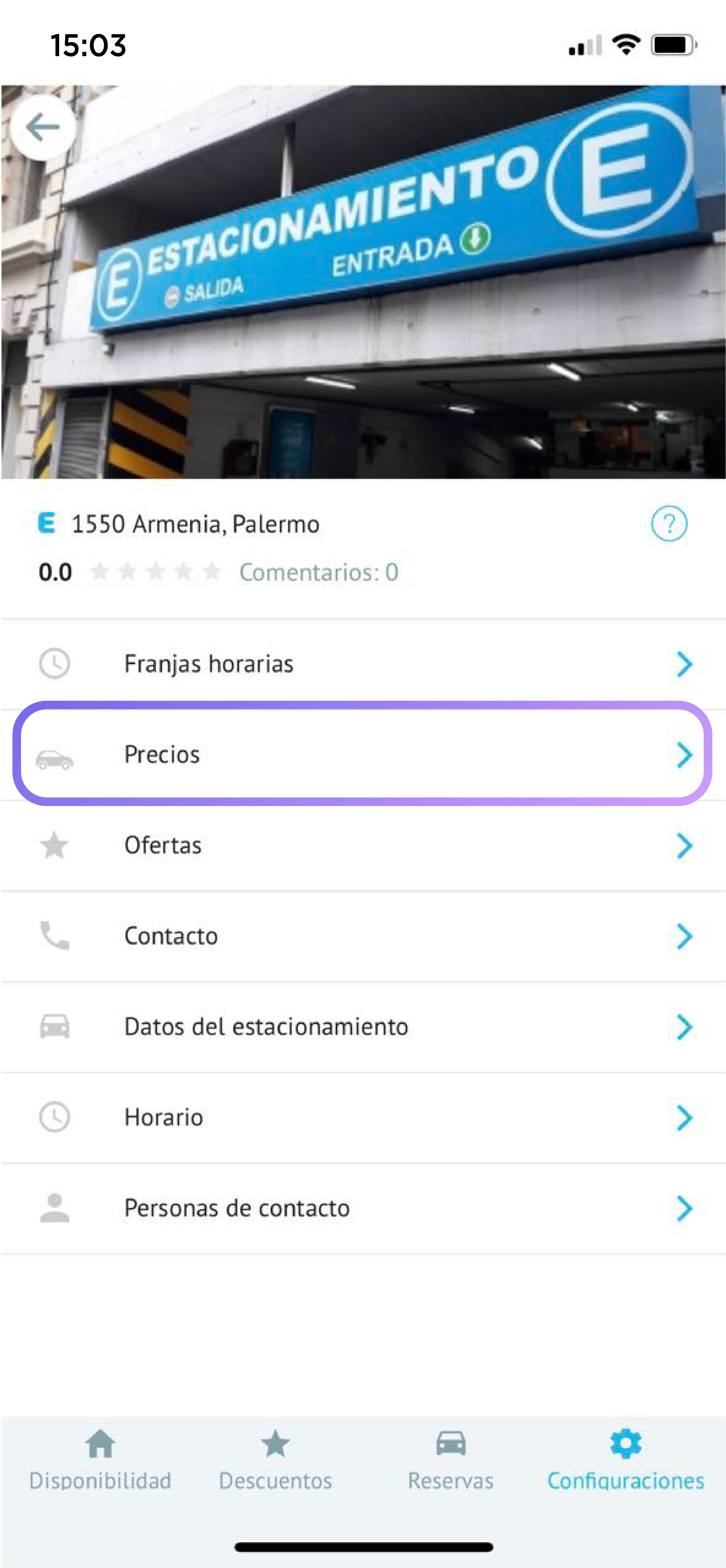Select the car icon beside Datos del estacionamiento

(55, 1026)
